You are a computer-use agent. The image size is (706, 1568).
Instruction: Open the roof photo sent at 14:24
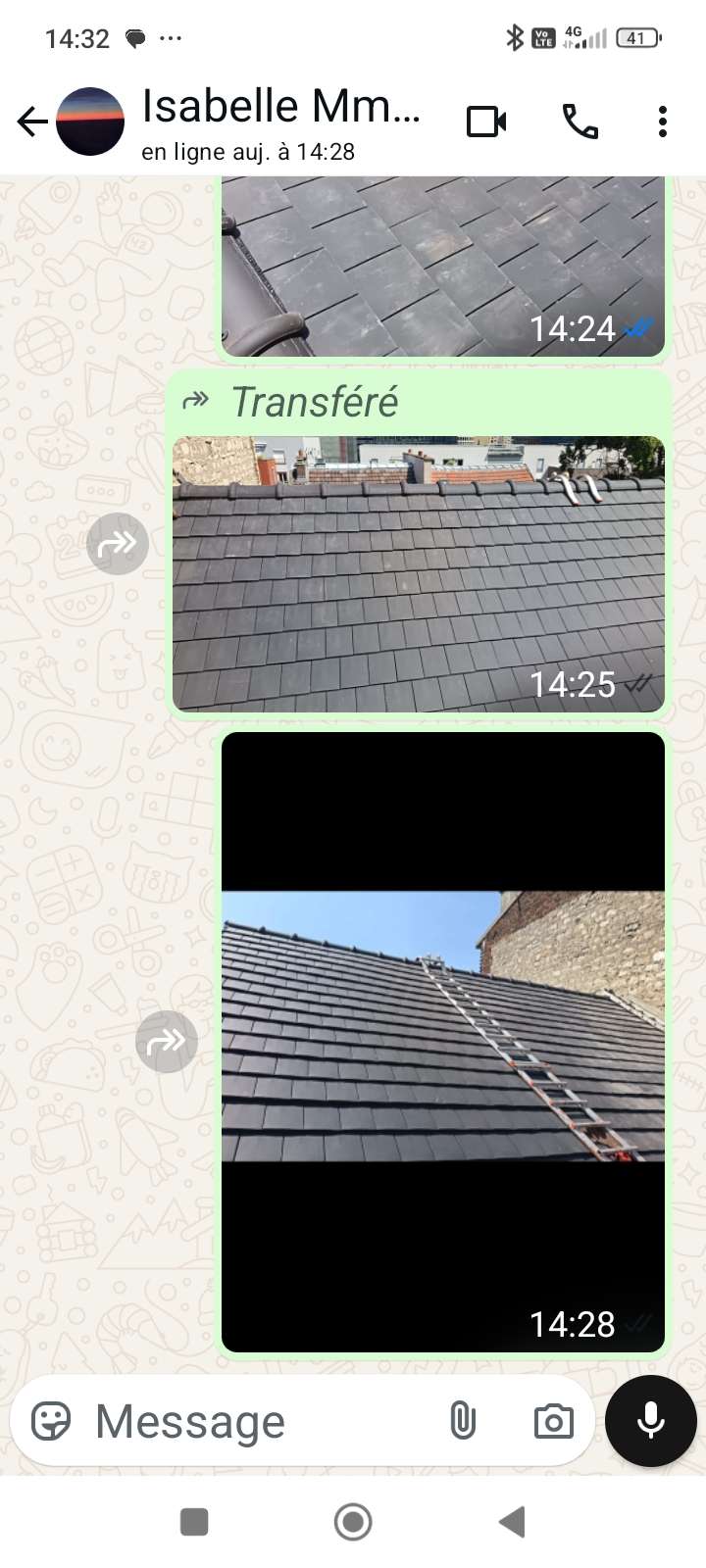(x=441, y=265)
